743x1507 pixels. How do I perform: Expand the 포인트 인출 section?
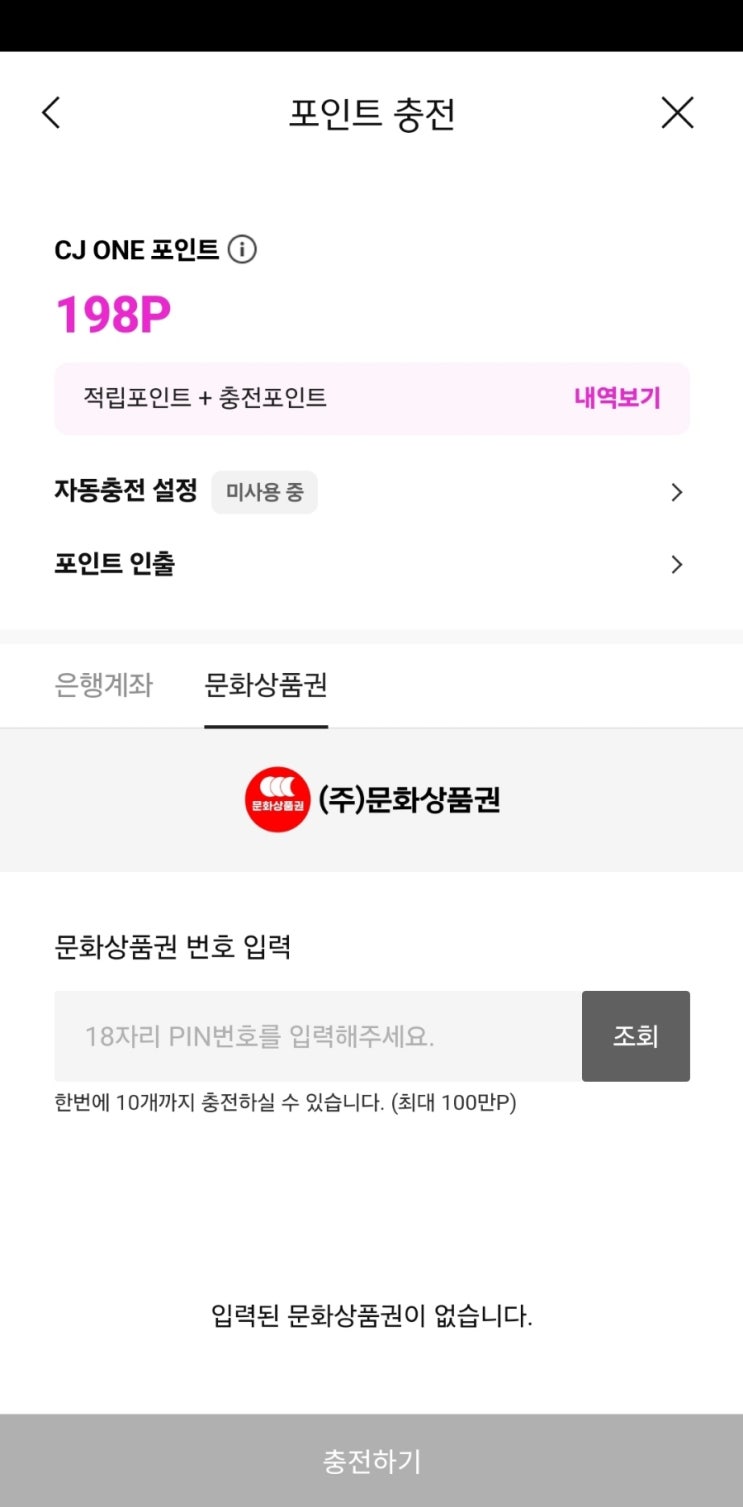(372, 564)
